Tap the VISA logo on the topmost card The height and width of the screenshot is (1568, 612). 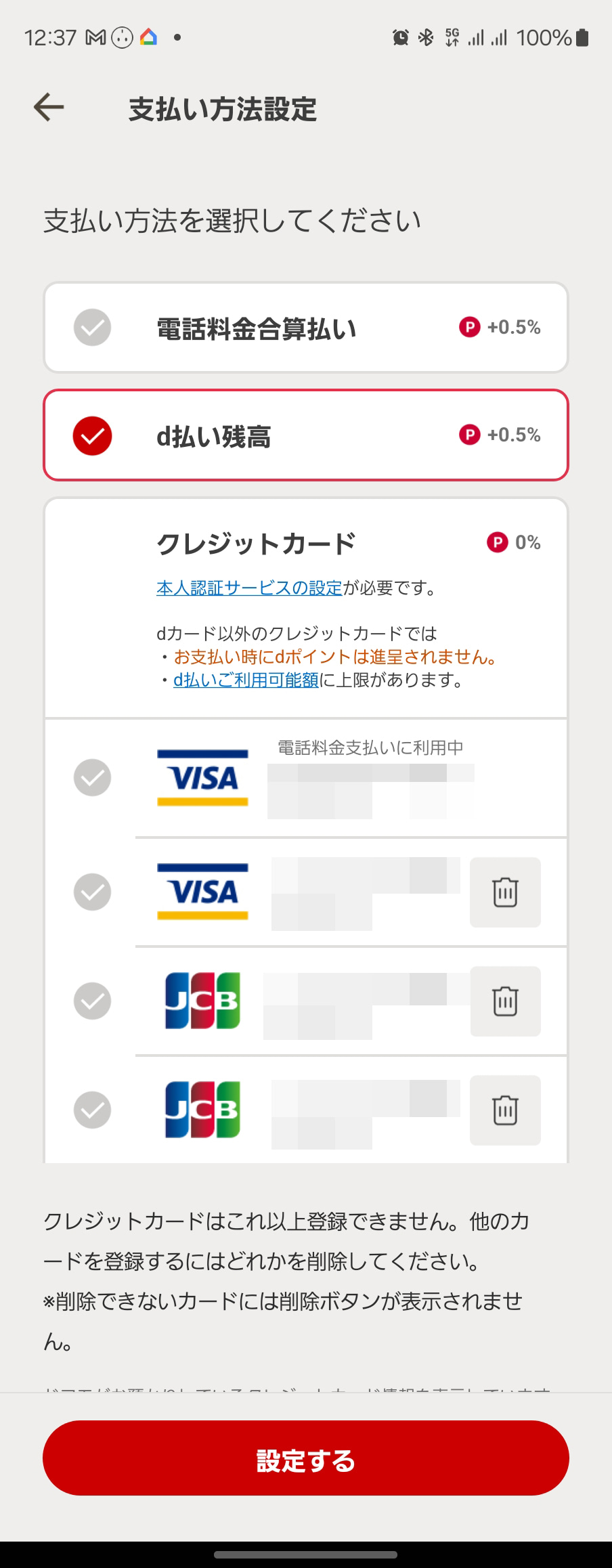click(202, 779)
